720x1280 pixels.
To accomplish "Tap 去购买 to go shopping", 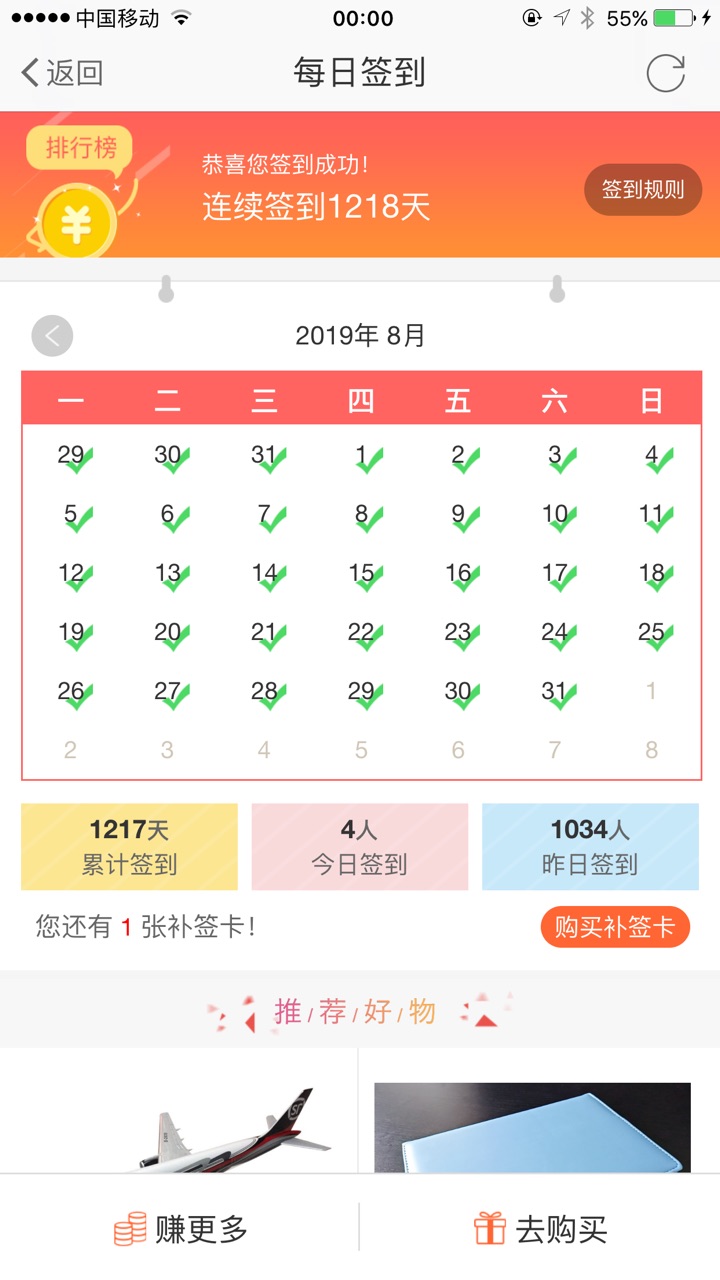I will pyautogui.click(x=540, y=1228).
